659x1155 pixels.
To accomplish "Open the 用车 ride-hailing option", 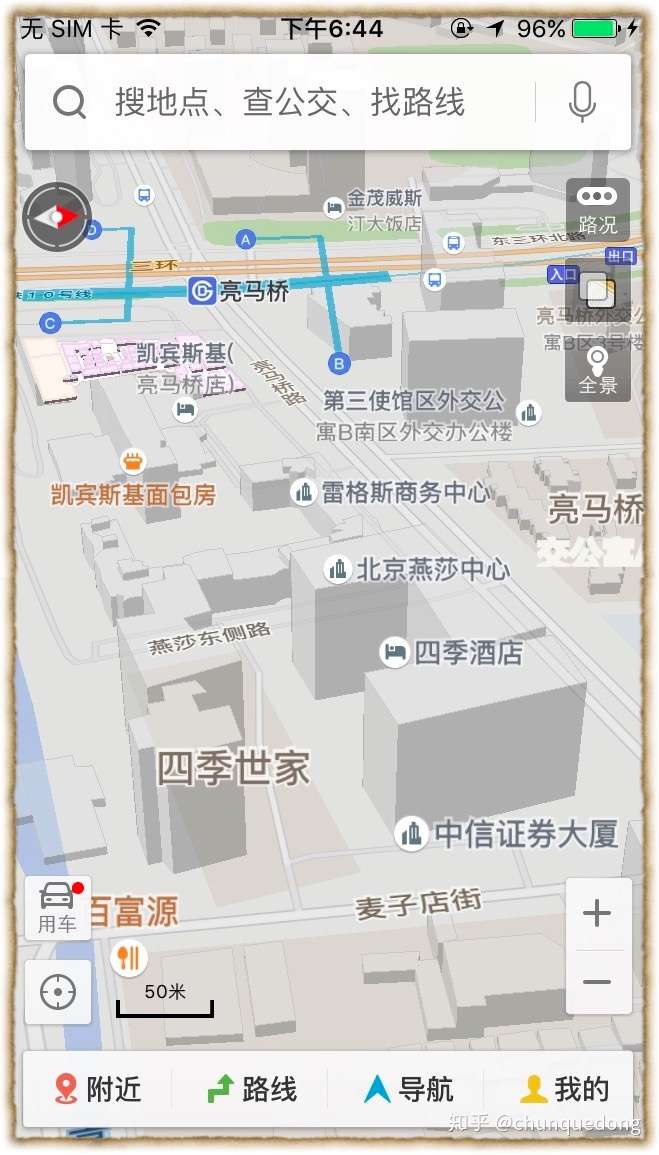I will pyautogui.click(x=57, y=908).
